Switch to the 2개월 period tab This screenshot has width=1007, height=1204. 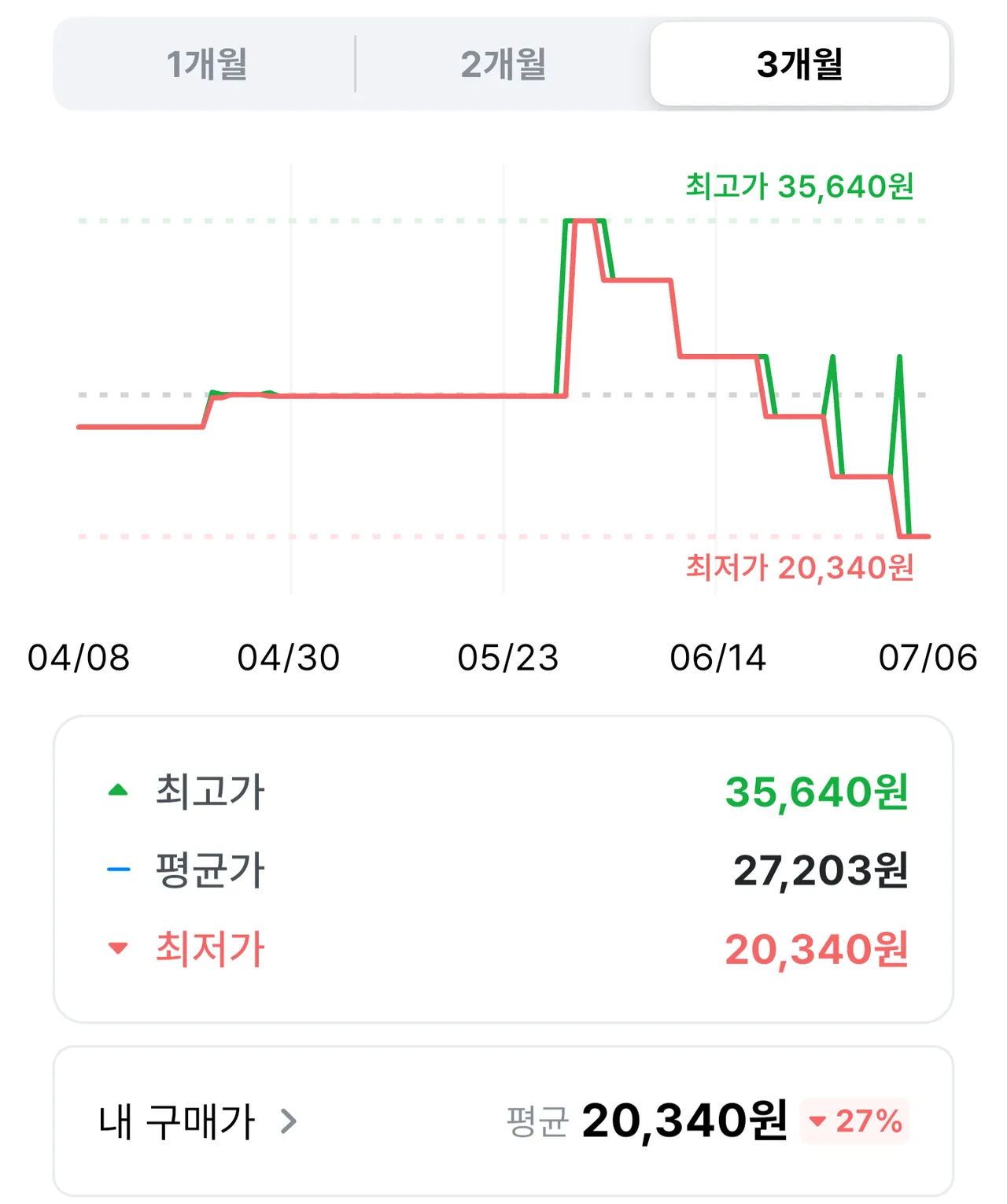503,65
